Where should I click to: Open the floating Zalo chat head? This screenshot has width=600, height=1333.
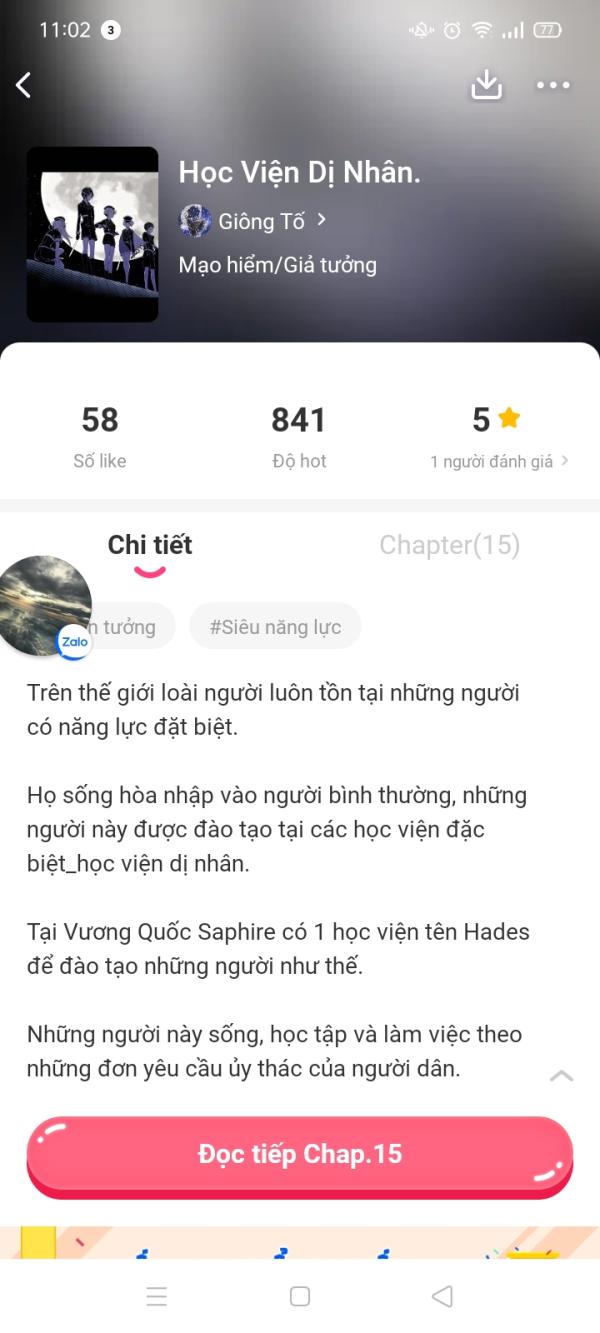[44, 607]
